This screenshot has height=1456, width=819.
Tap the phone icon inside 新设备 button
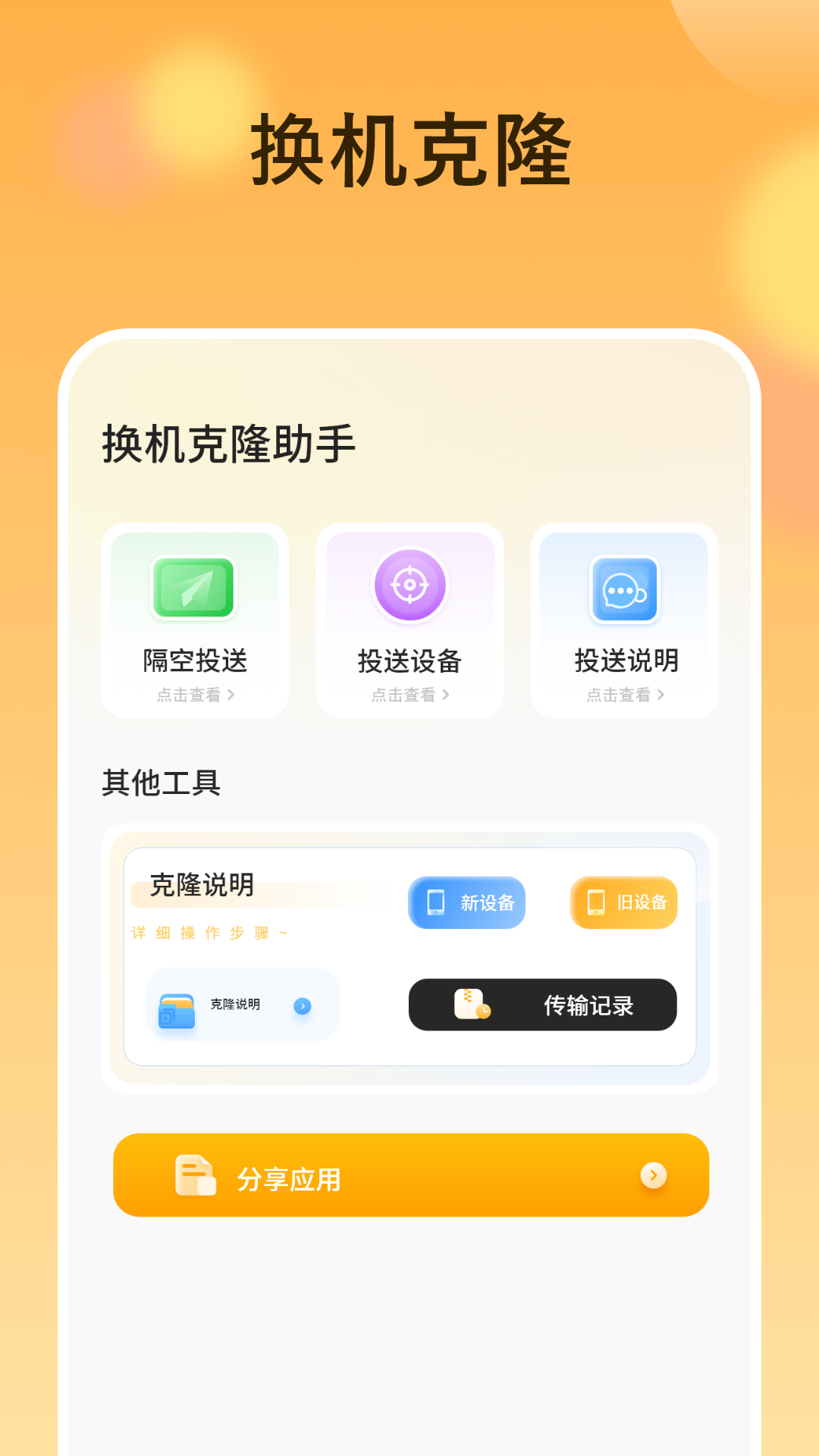(x=436, y=902)
